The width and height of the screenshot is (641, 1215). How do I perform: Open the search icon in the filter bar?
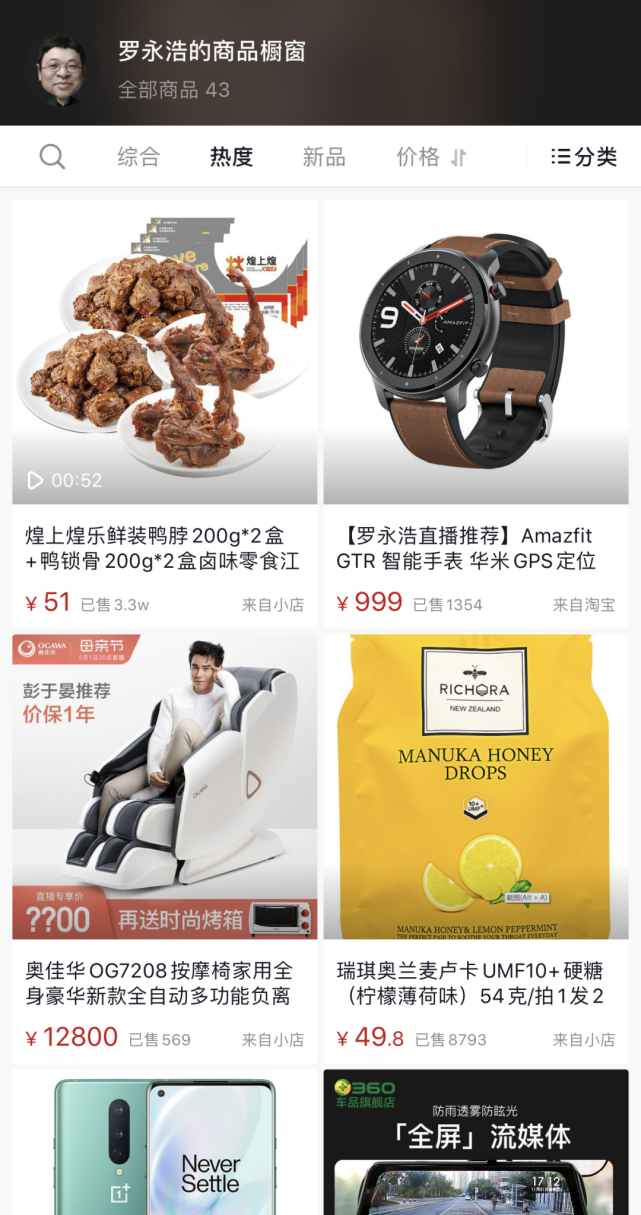point(52,157)
